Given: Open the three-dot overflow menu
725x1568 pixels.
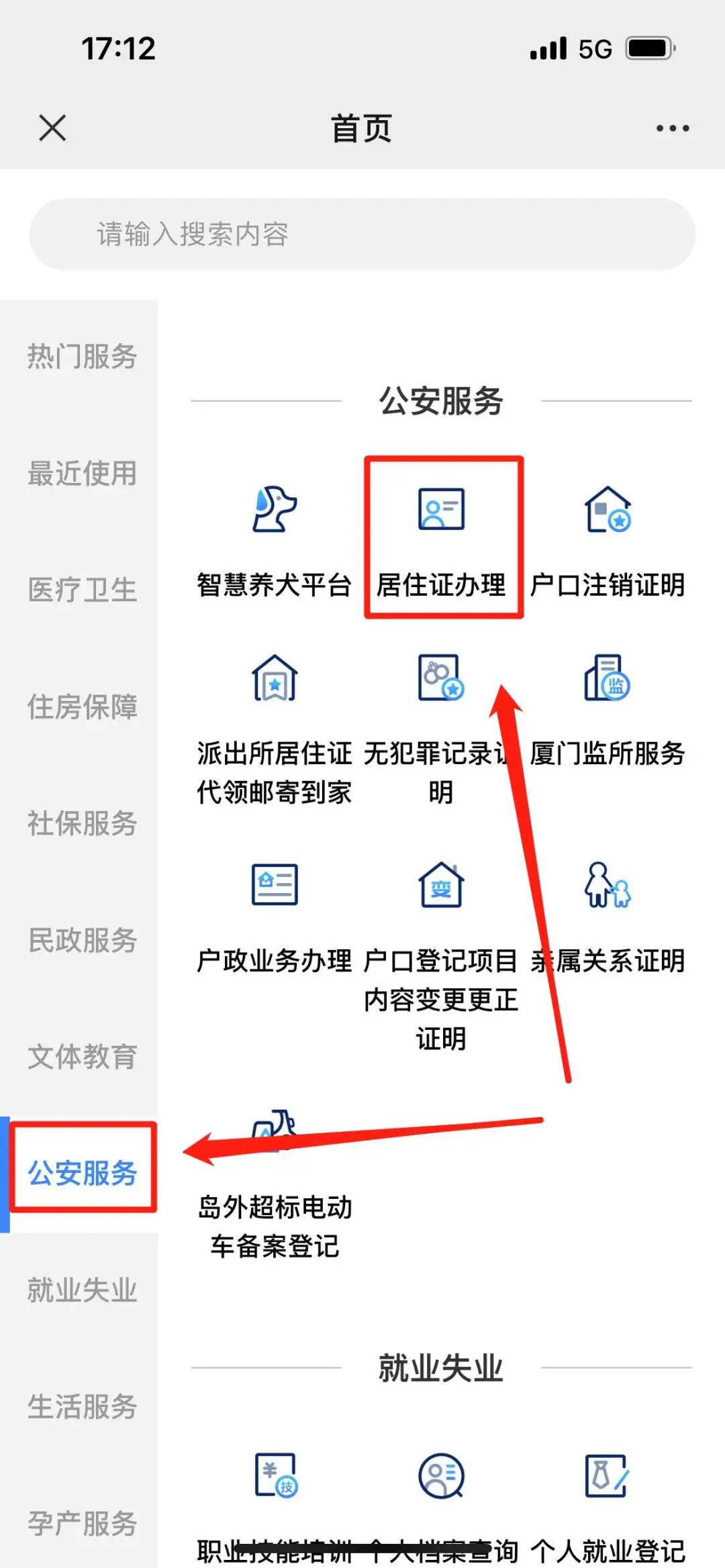Looking at the screenshot, I should click(x=673, y=127).
